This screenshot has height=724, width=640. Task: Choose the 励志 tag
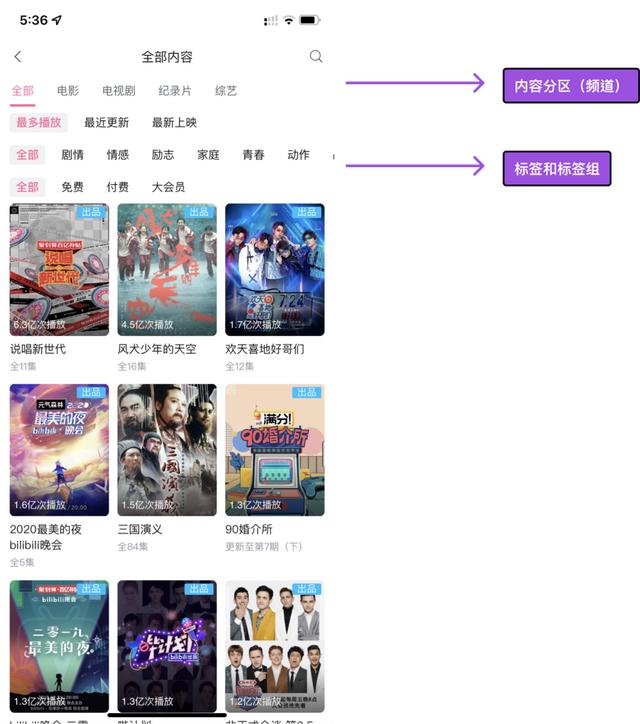coord(163,155)
